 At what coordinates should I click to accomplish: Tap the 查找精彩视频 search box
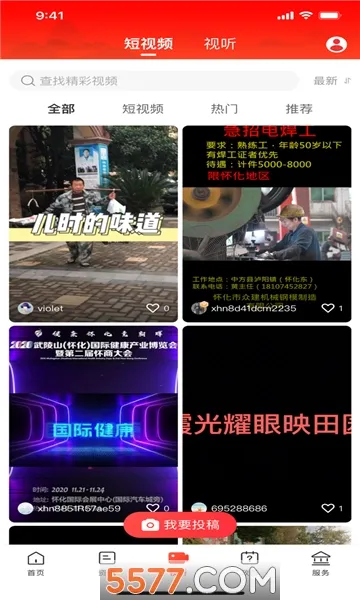point(154,81)
